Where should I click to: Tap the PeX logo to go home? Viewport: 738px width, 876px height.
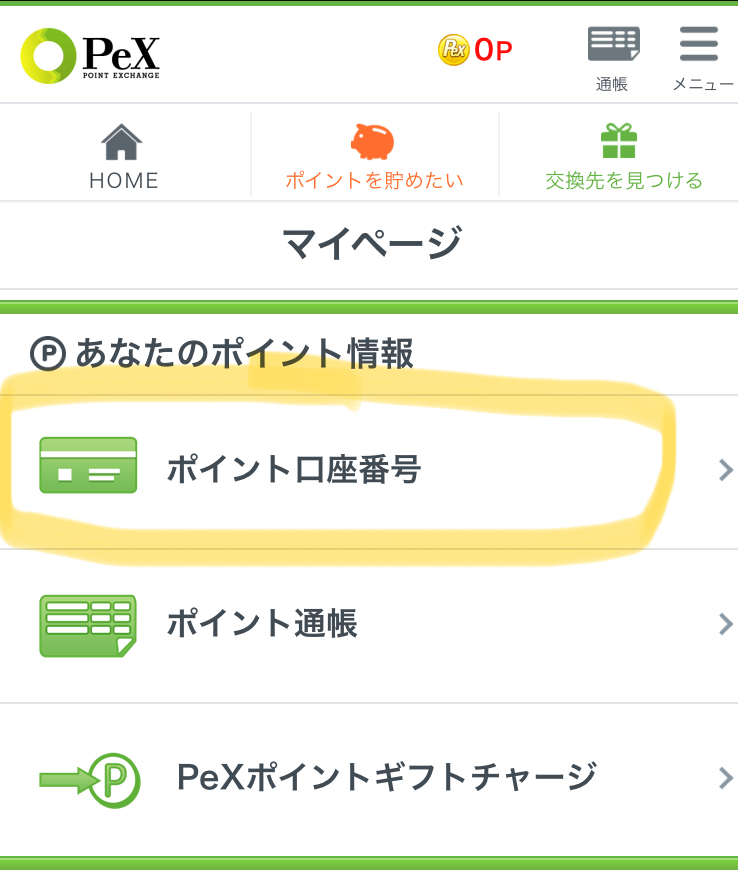(90, 55)
